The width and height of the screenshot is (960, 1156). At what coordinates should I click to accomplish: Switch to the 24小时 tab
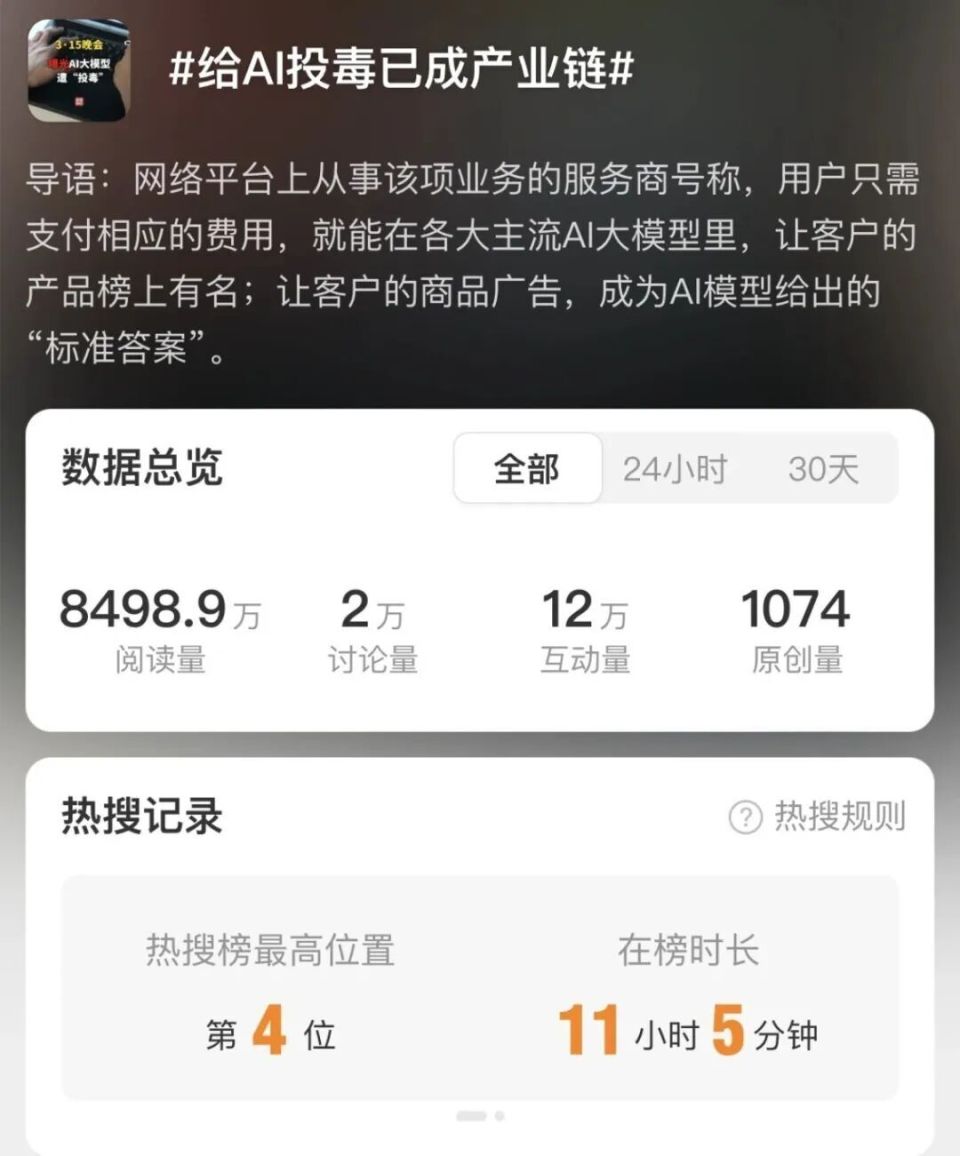point(672,468)
